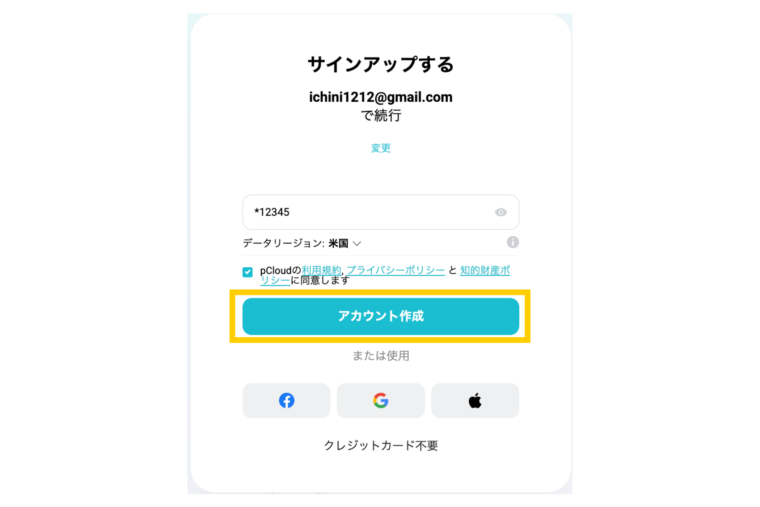Uncheck the pCloud terms agreement checkbox
The height and width of the screenshot is (507, 760).
tap(248, 272)
